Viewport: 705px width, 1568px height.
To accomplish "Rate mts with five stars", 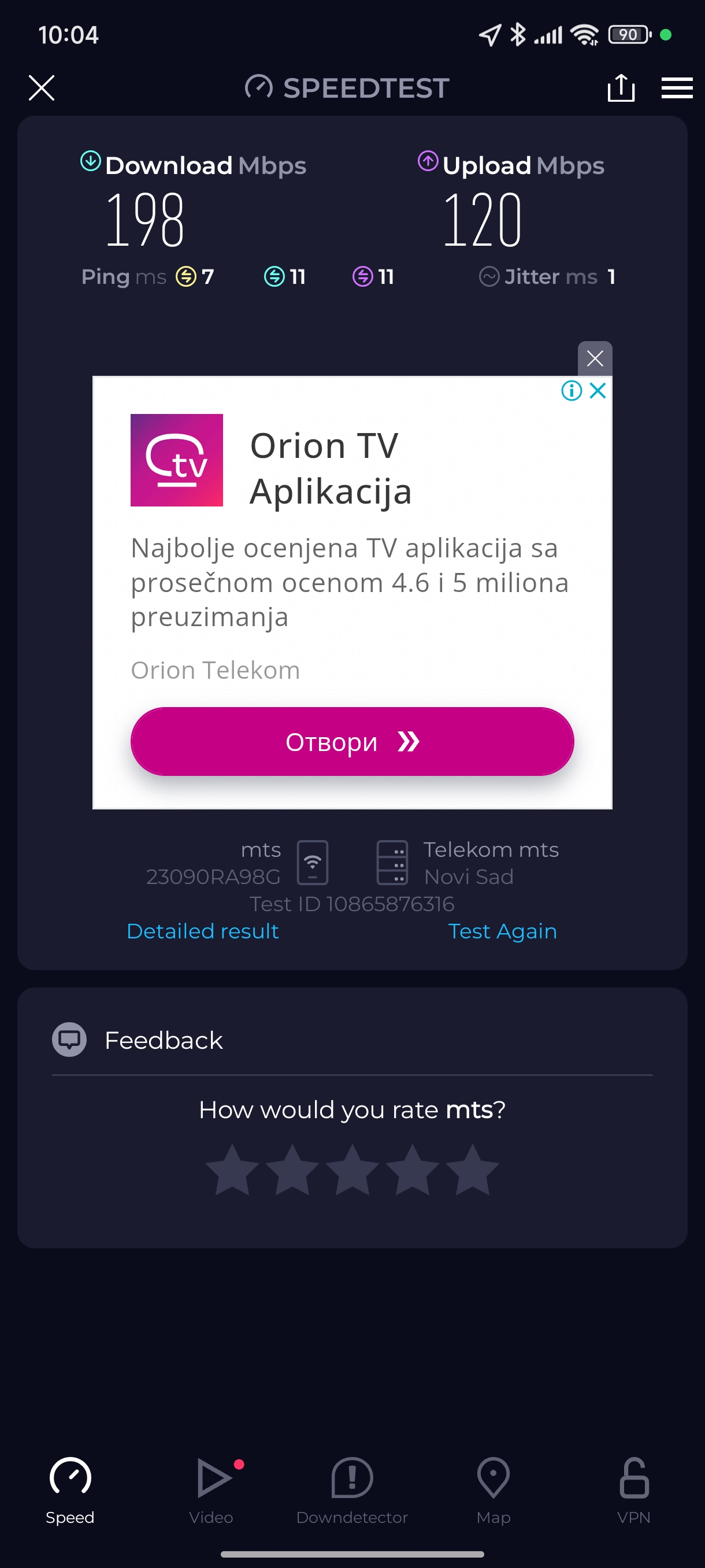I will [472, 1169].
